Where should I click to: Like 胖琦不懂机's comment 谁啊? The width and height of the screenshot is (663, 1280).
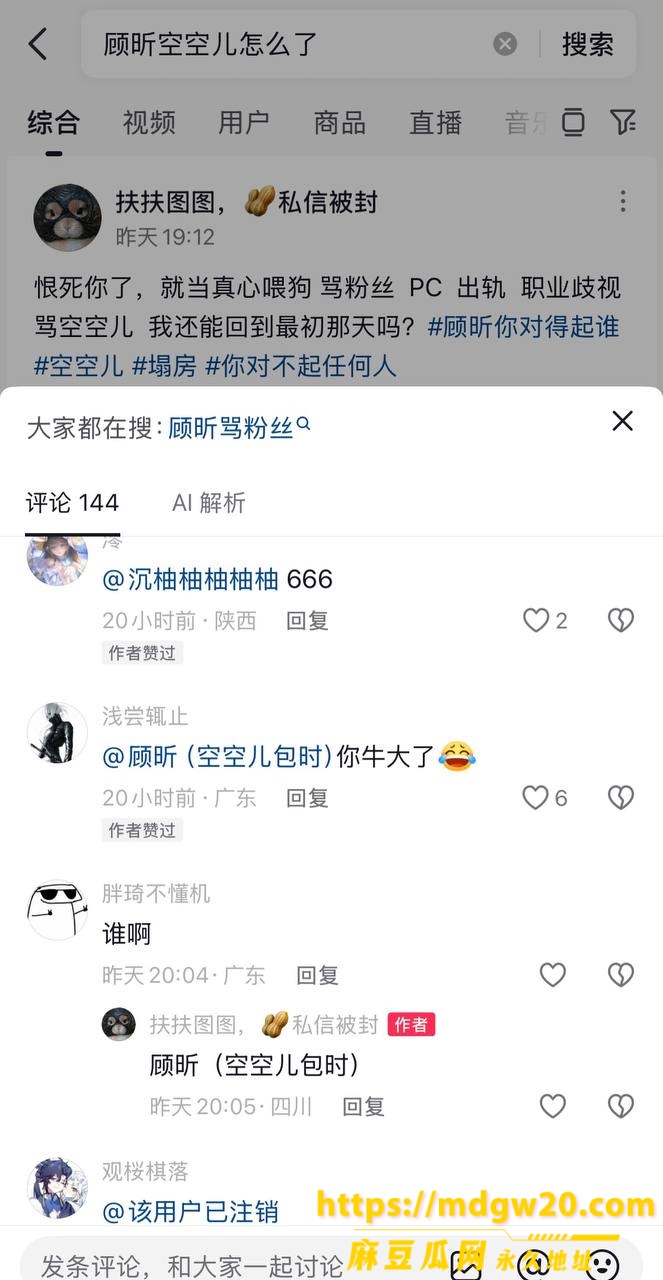(552, 975)
